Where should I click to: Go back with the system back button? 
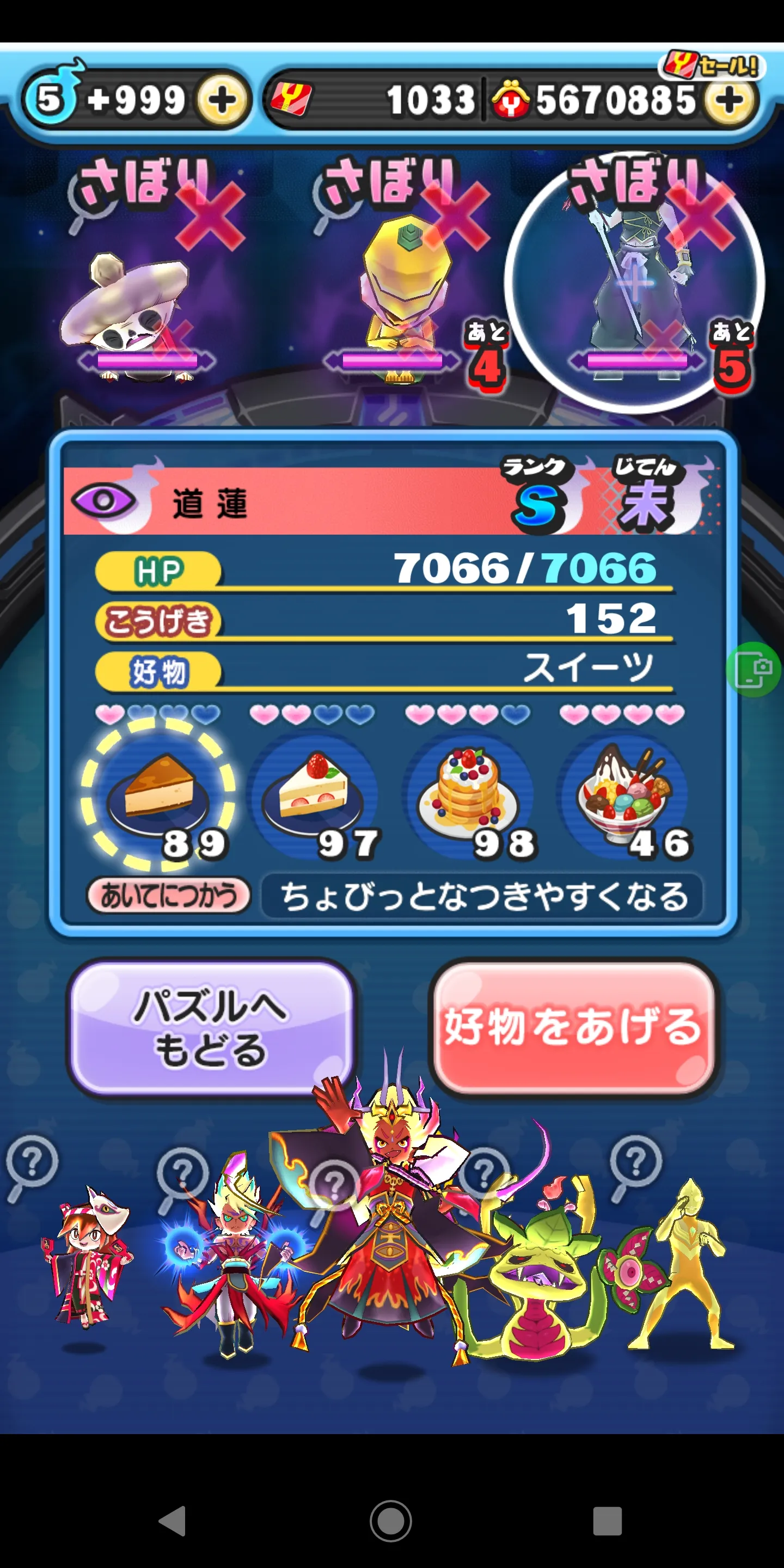pyautogui.click(x=172, y=1521)
